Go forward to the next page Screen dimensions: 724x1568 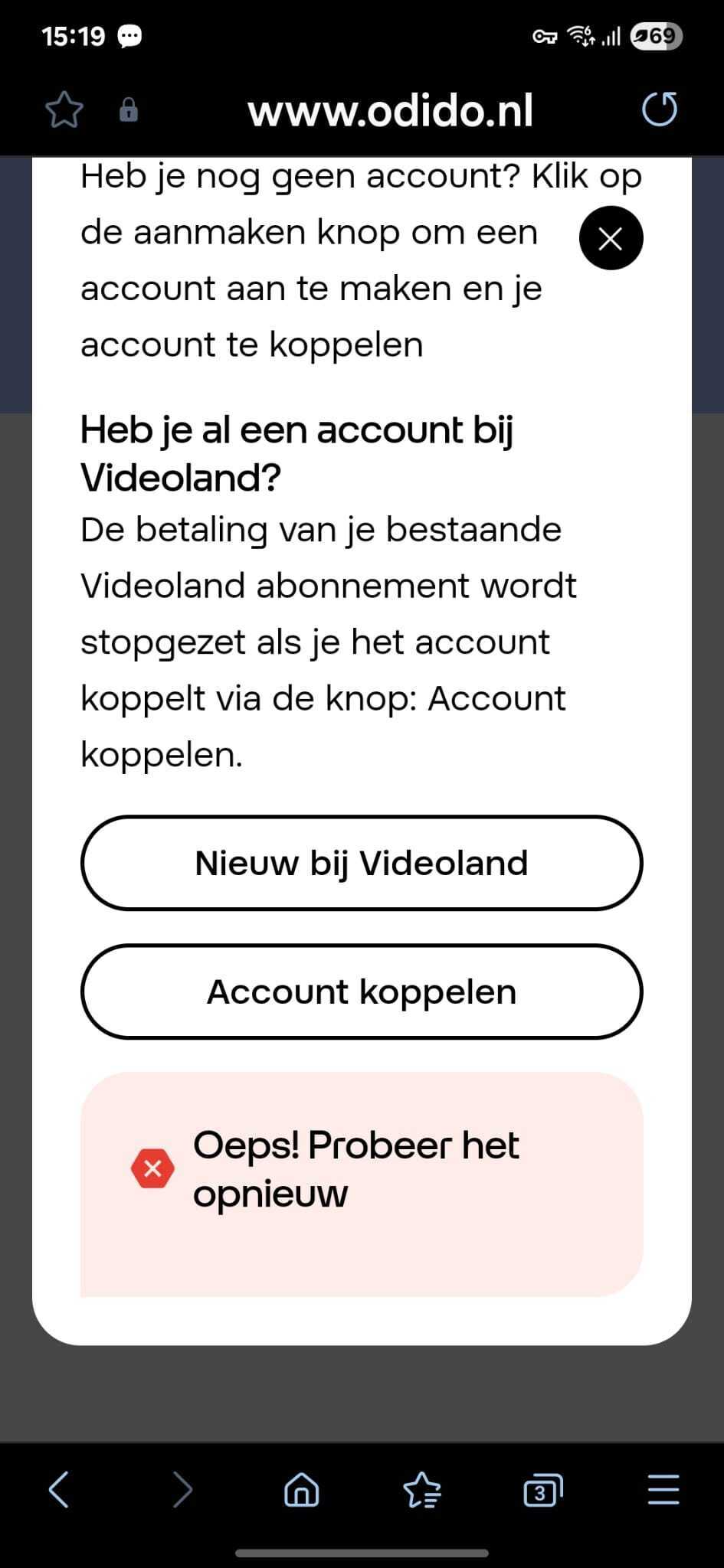[182, 1489]
